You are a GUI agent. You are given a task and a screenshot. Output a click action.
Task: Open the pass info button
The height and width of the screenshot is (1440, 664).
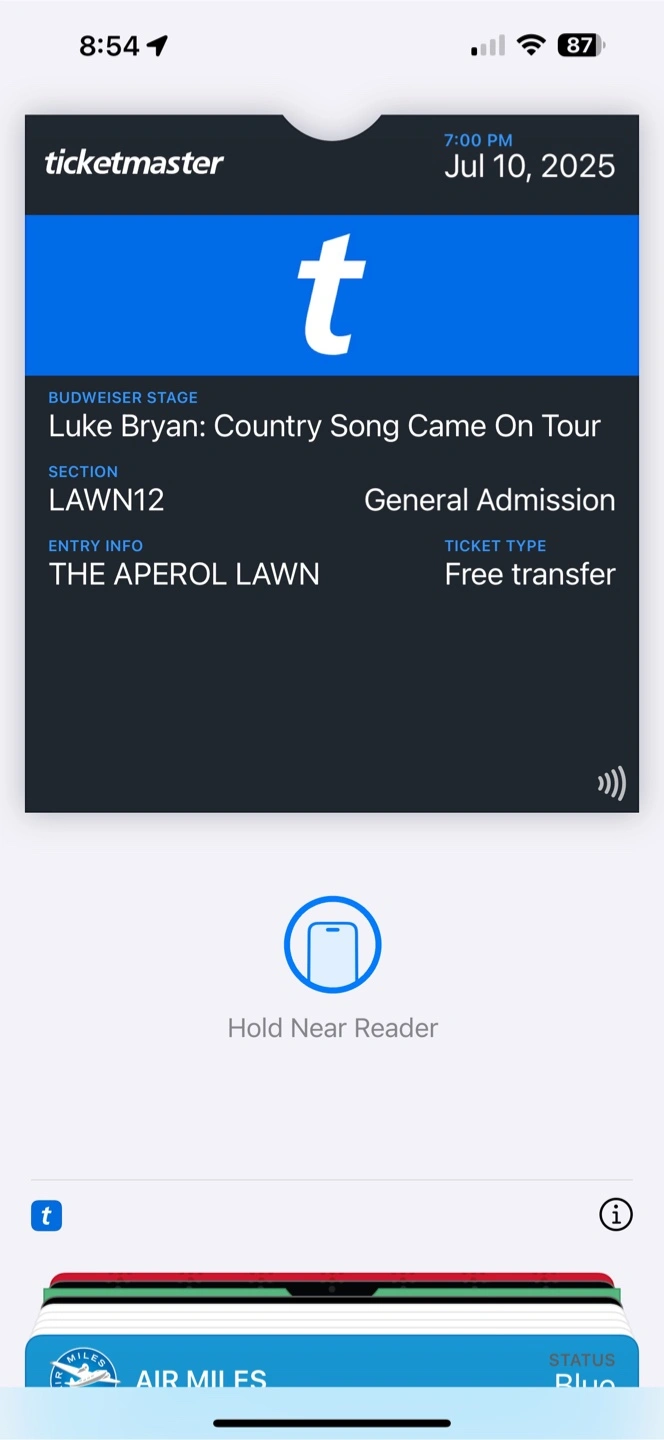click(615, 1215)
